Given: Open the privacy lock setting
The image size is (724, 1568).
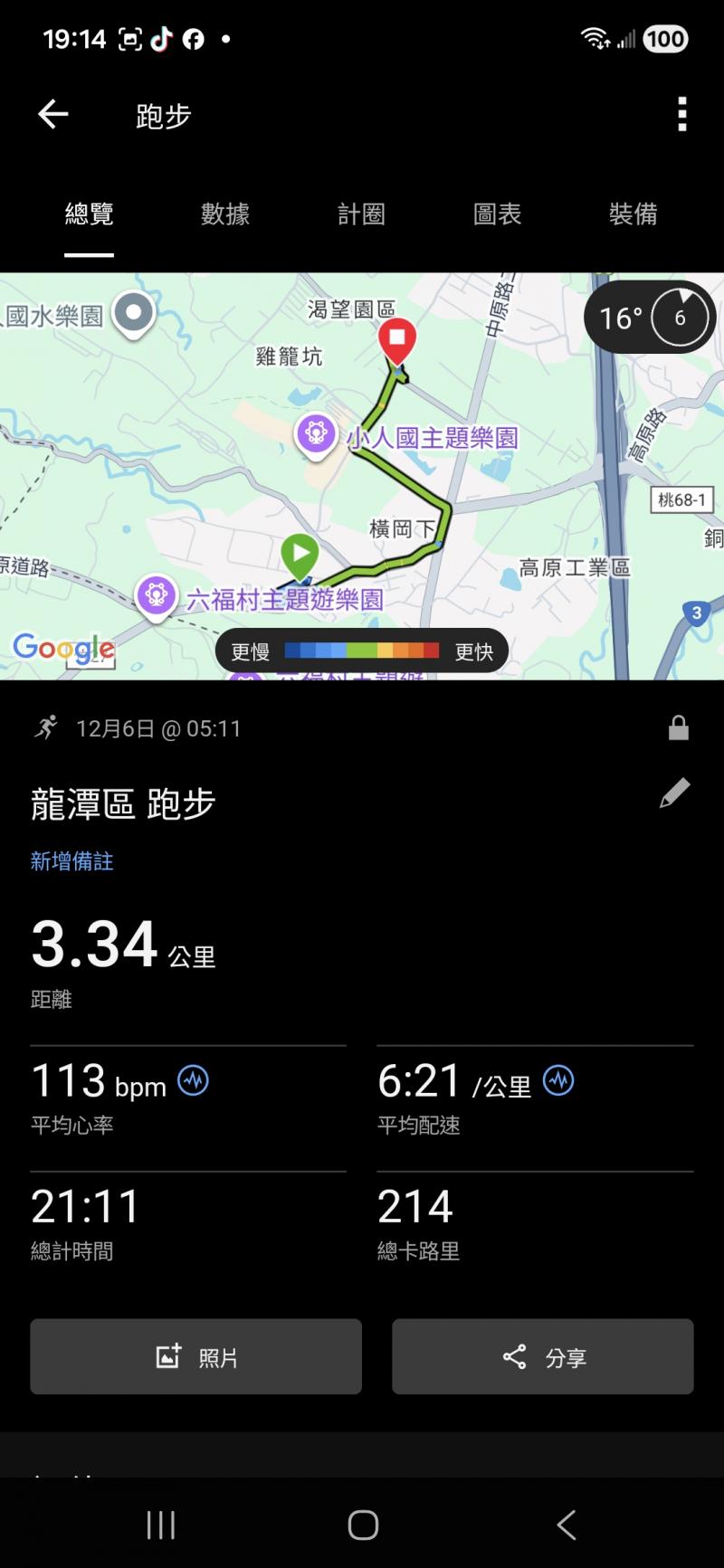Looking at the screenshot, I should click(x=678, y=728).
